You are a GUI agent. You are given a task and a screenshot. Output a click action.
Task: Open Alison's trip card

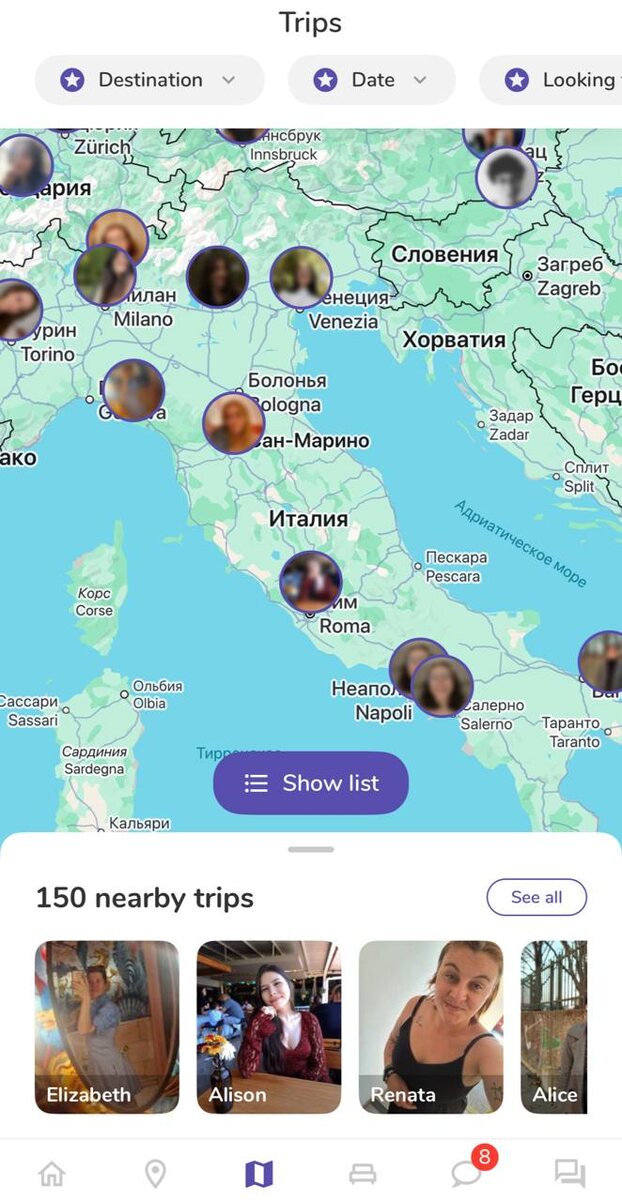point(269,1026)
